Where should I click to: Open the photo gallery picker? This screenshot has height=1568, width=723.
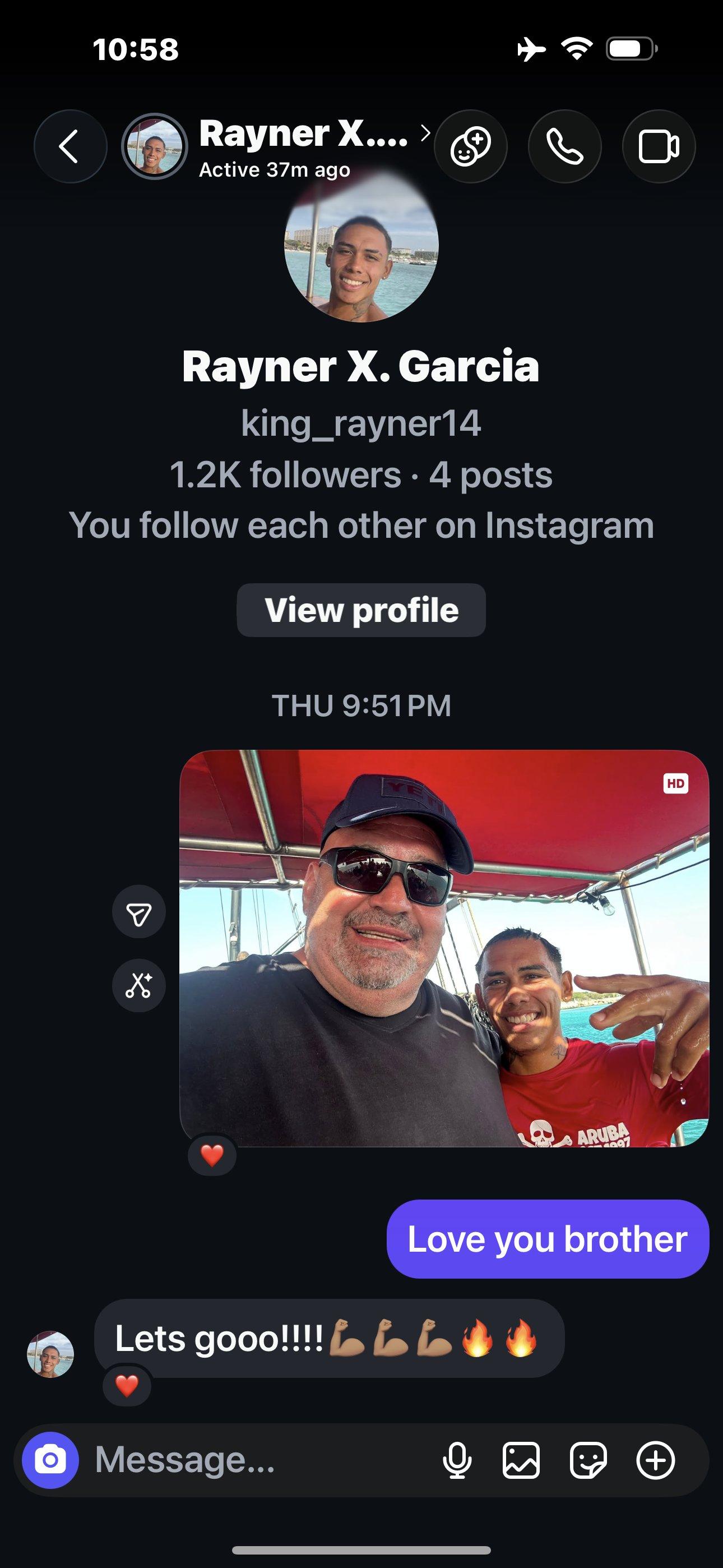click(x=521, y=1460)
